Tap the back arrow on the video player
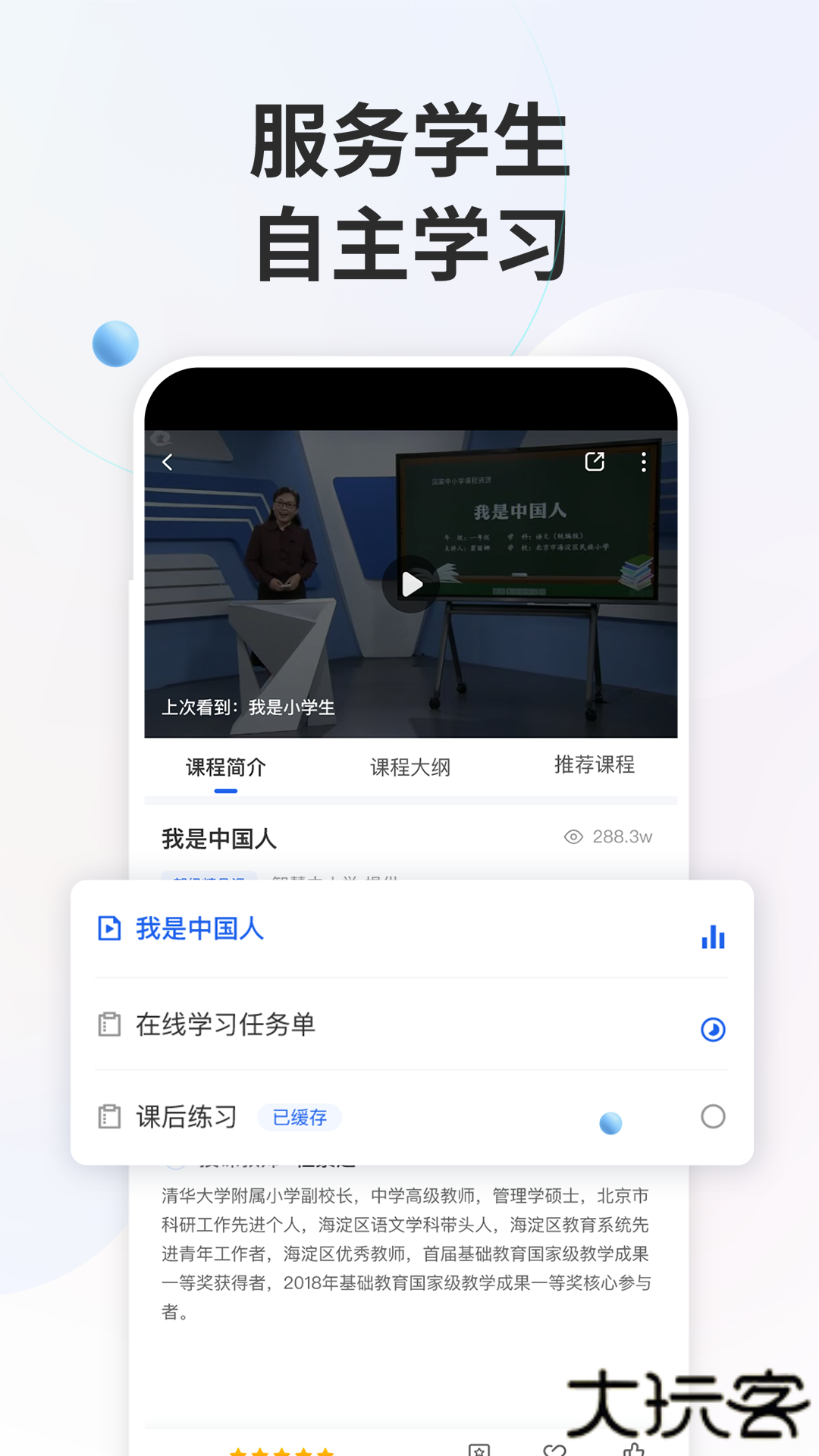 tap(168, 462)
